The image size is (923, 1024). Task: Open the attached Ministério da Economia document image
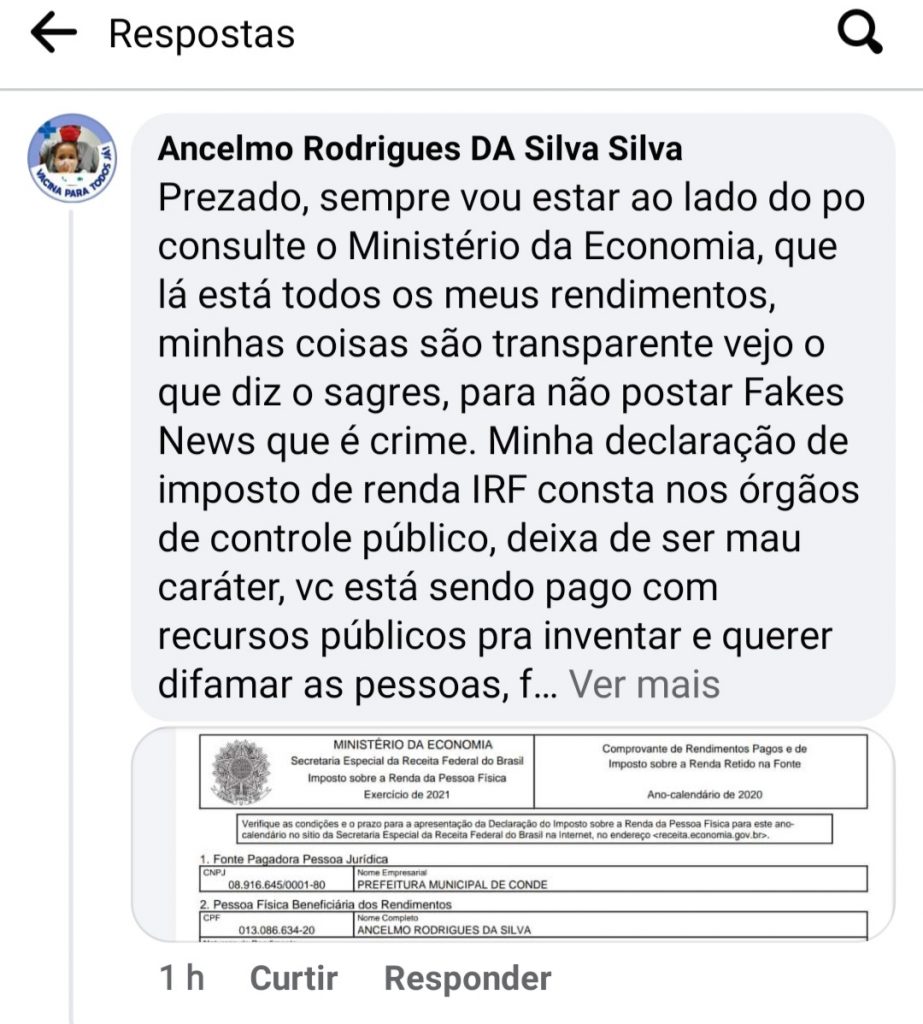pos(513,835)
